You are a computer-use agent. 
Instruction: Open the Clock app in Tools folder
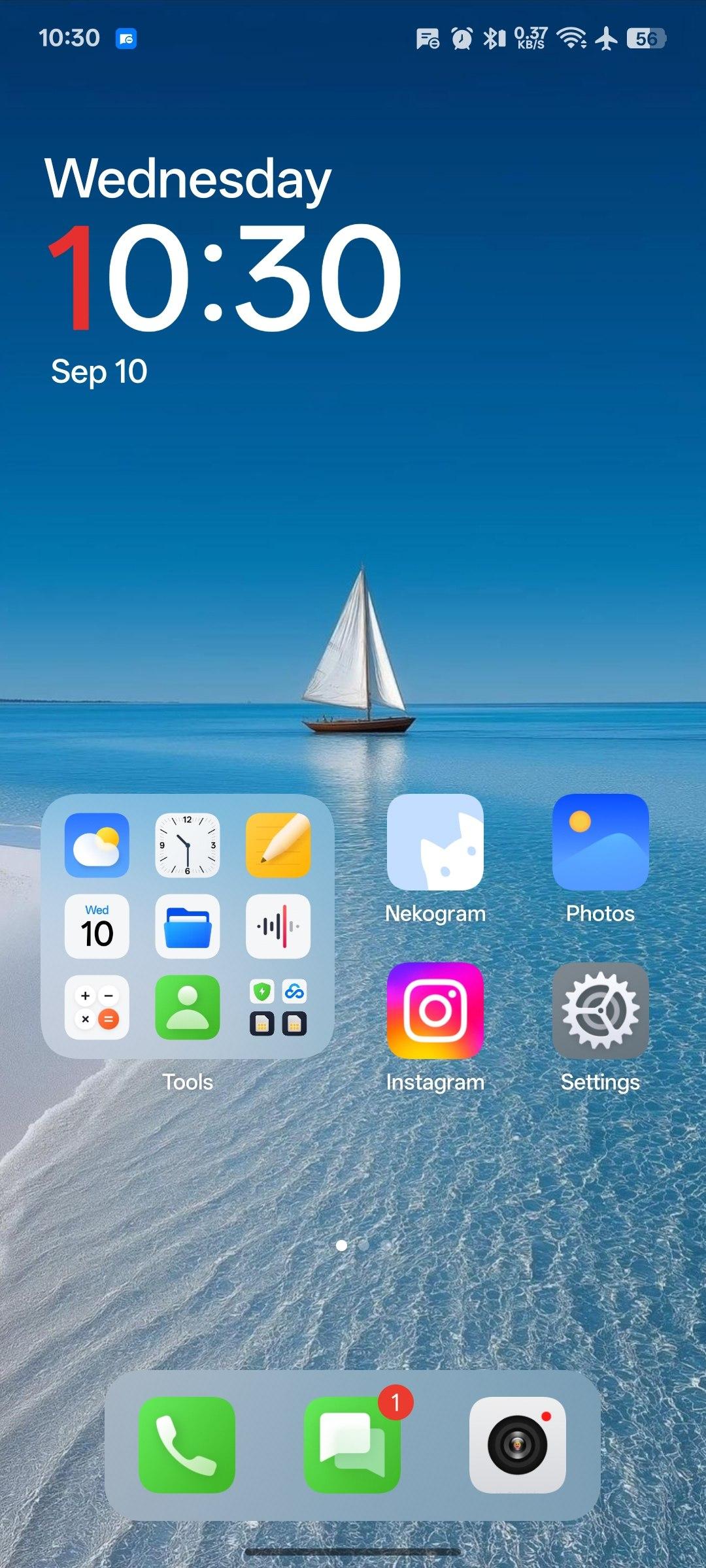pos(188,845)
